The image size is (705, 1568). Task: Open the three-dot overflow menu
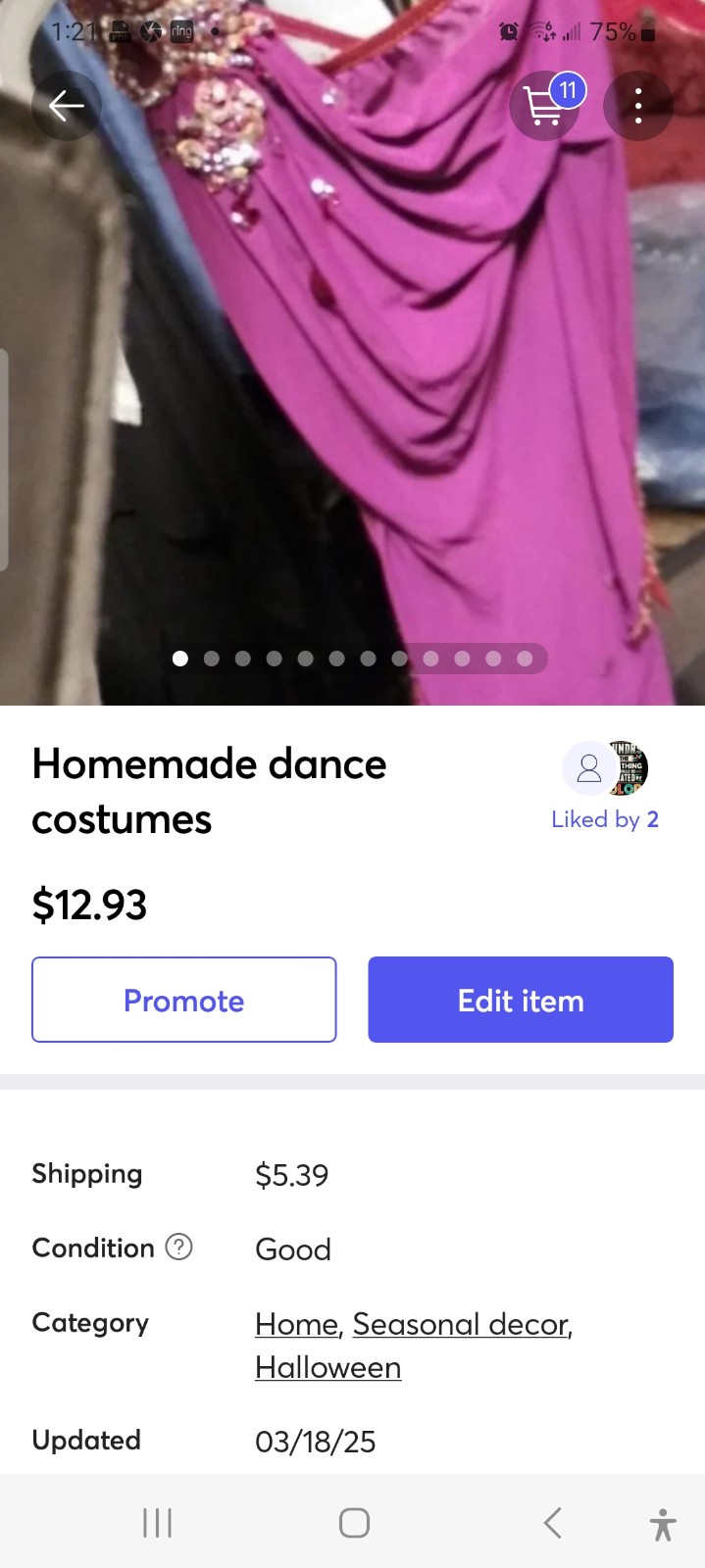pyautogui.click(x=638, y=106)
